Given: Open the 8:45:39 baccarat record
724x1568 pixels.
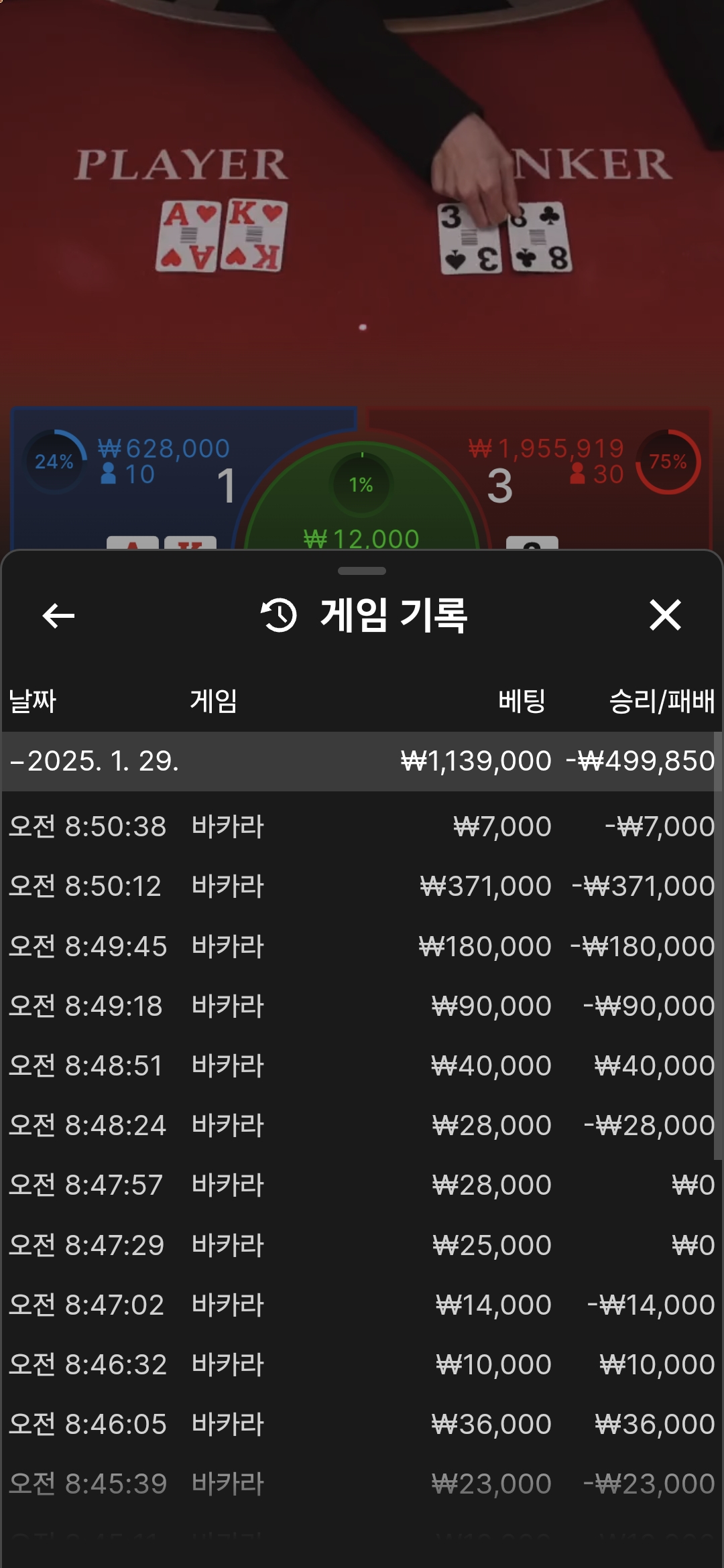Looking at the screenshot, I should point(362,1484).
